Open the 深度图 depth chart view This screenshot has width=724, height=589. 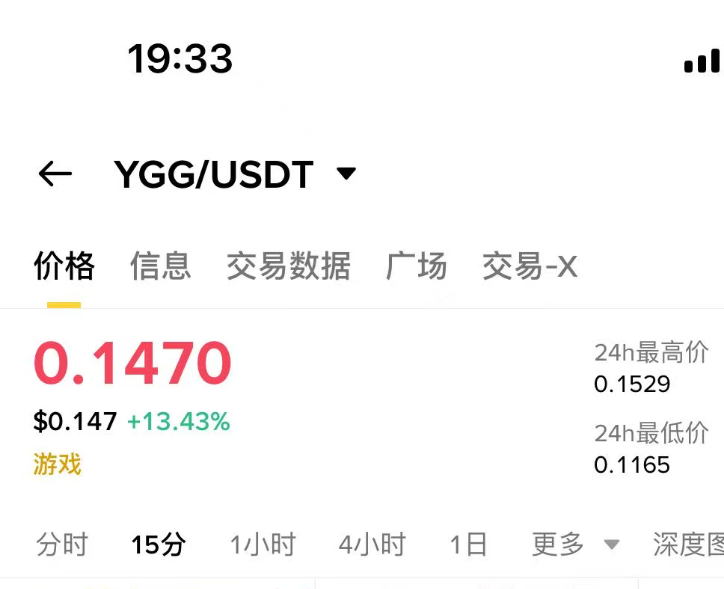click(688, 545)
